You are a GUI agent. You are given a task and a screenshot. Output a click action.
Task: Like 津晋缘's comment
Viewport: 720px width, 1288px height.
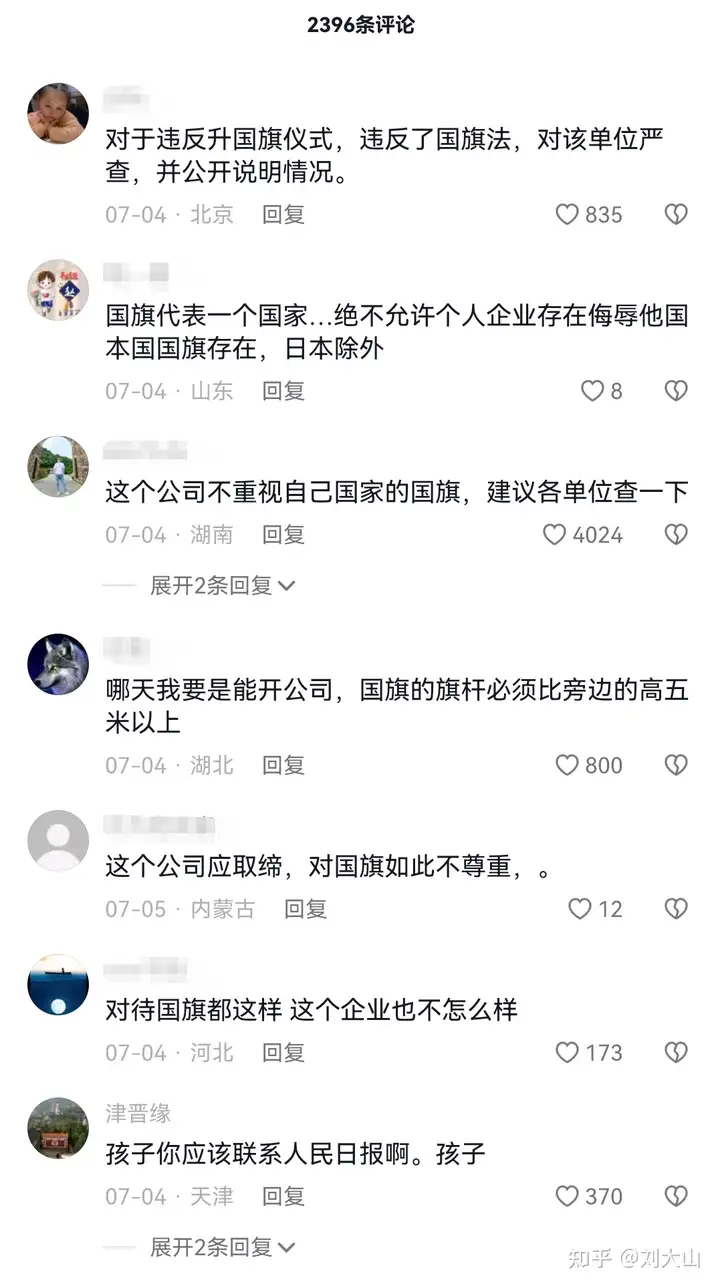coord(589,1196)
